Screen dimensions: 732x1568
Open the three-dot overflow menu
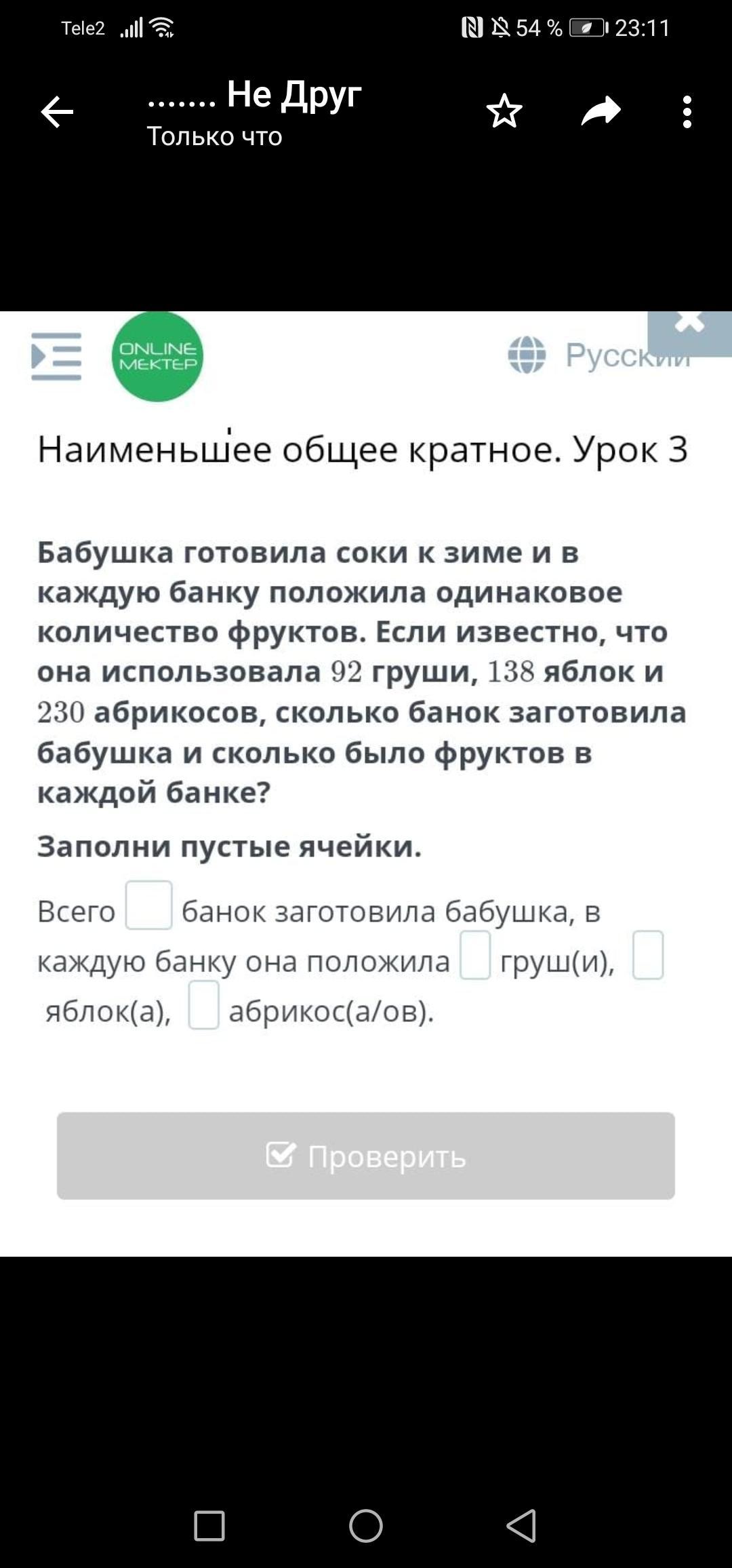687,112
